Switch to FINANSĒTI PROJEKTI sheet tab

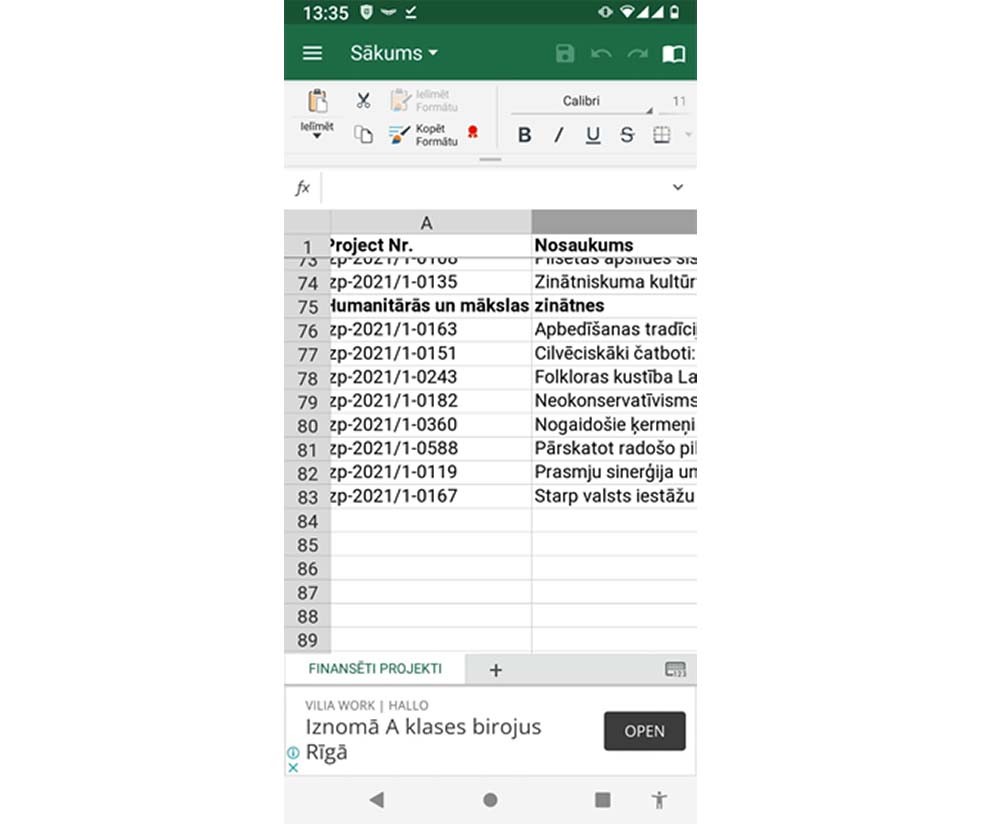(x=375, y=669)
